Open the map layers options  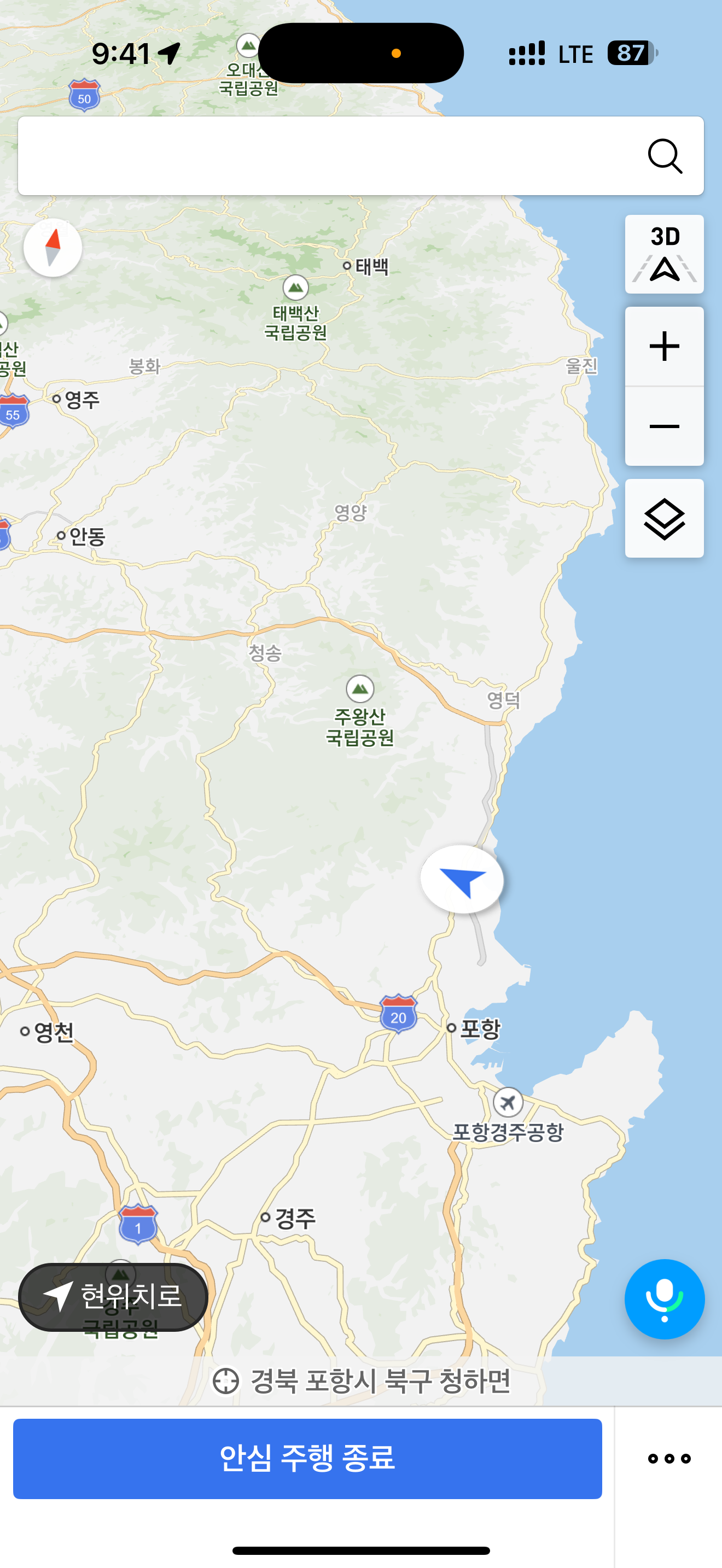coord(664,519)
